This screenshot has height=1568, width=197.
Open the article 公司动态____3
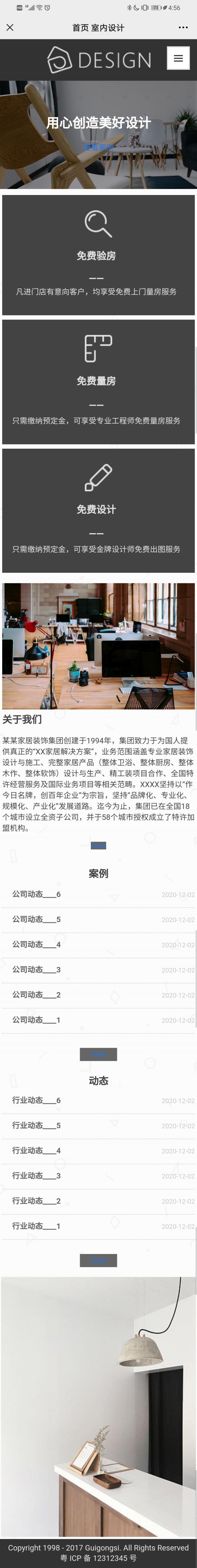[37, 969]
